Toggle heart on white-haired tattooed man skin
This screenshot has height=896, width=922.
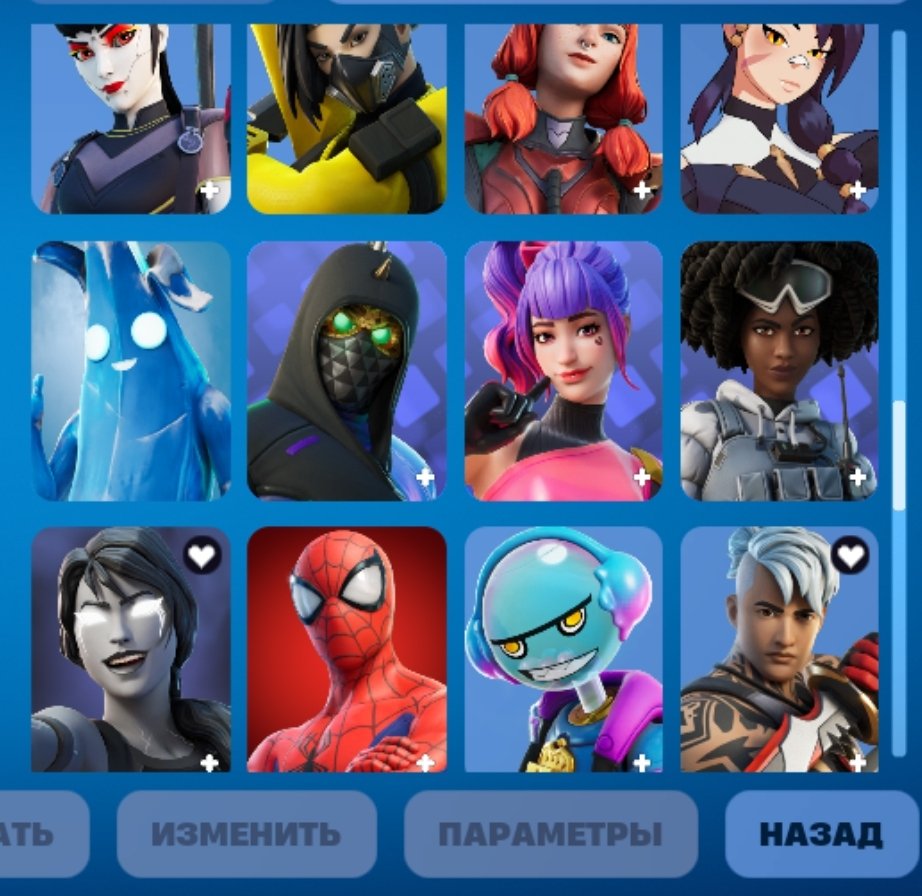[851, 554]
